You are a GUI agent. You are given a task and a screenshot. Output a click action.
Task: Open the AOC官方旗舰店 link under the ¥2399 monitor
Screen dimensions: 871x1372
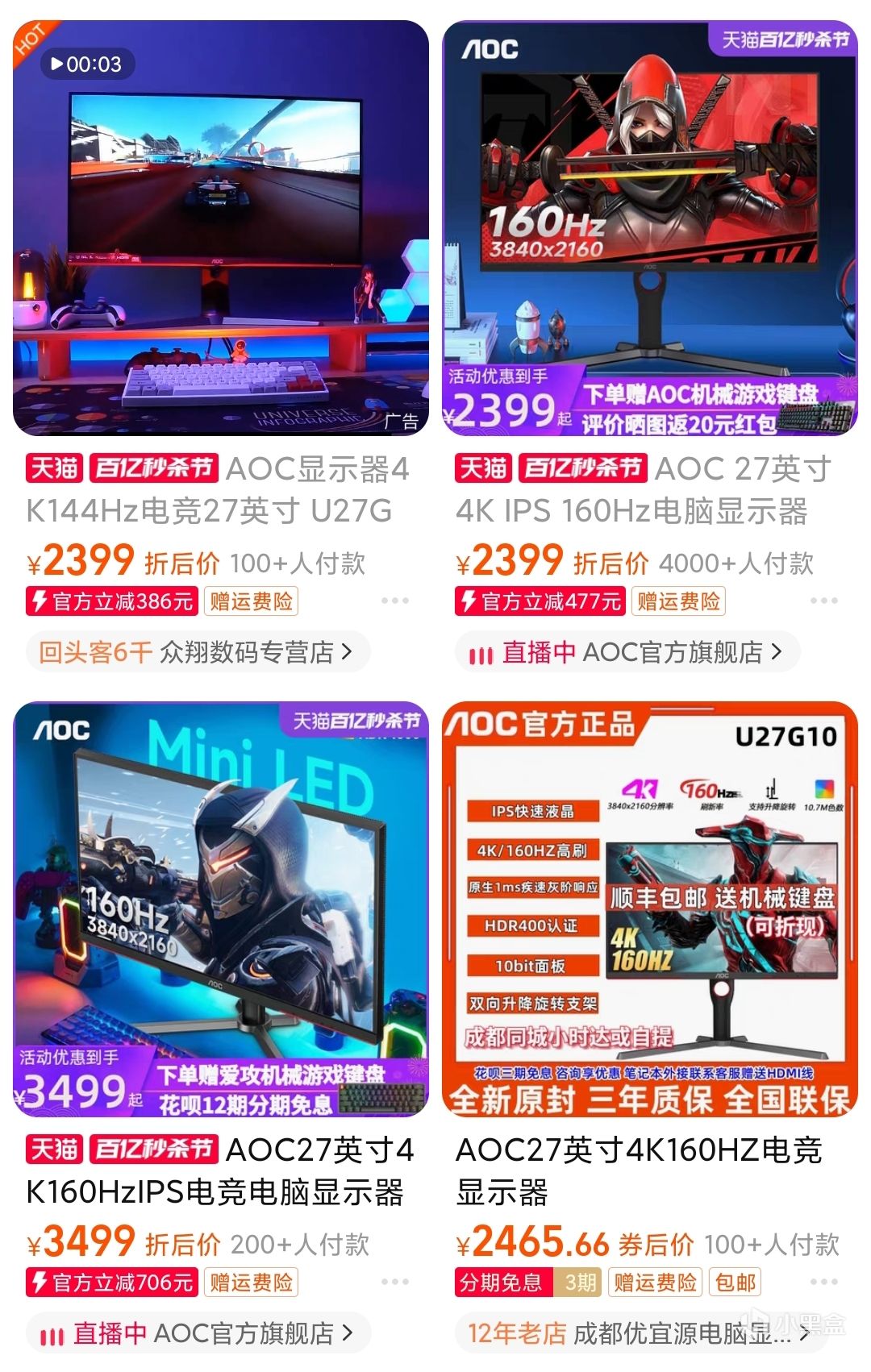pyautogui.click(x=627, y=652)
